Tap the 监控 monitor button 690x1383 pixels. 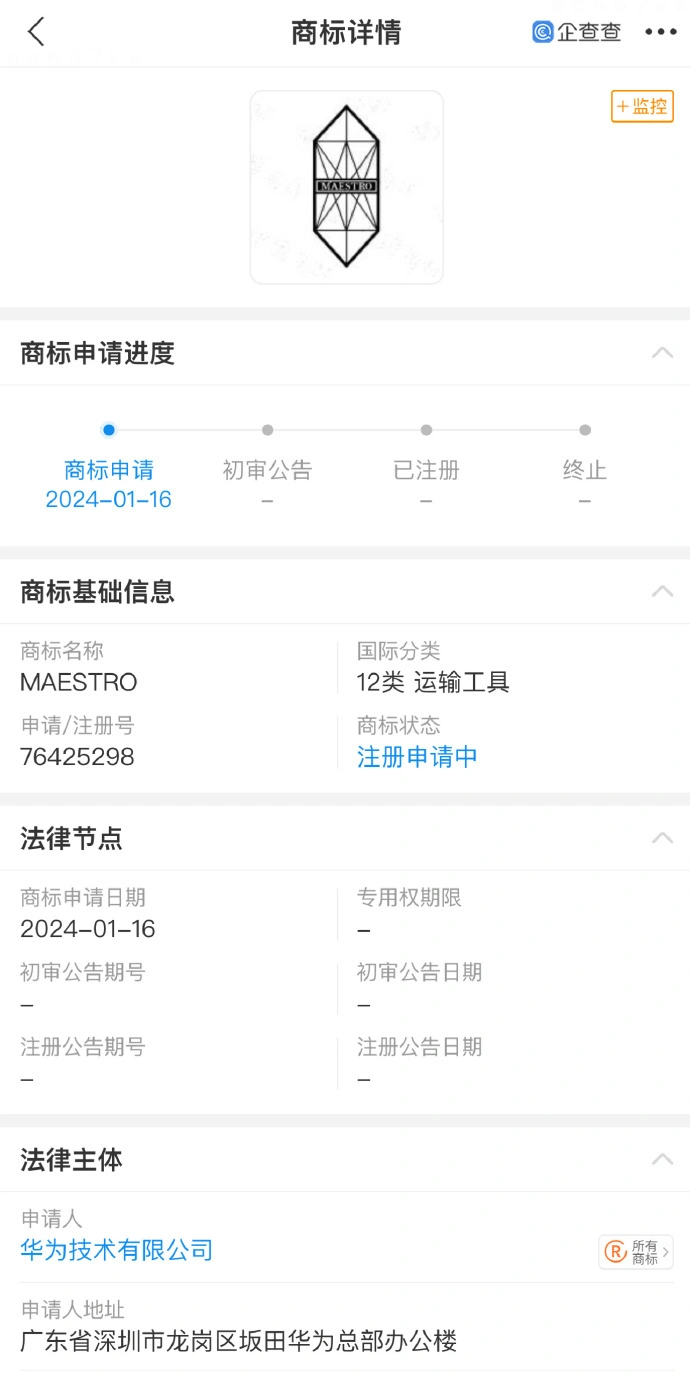tap(642, 106)
